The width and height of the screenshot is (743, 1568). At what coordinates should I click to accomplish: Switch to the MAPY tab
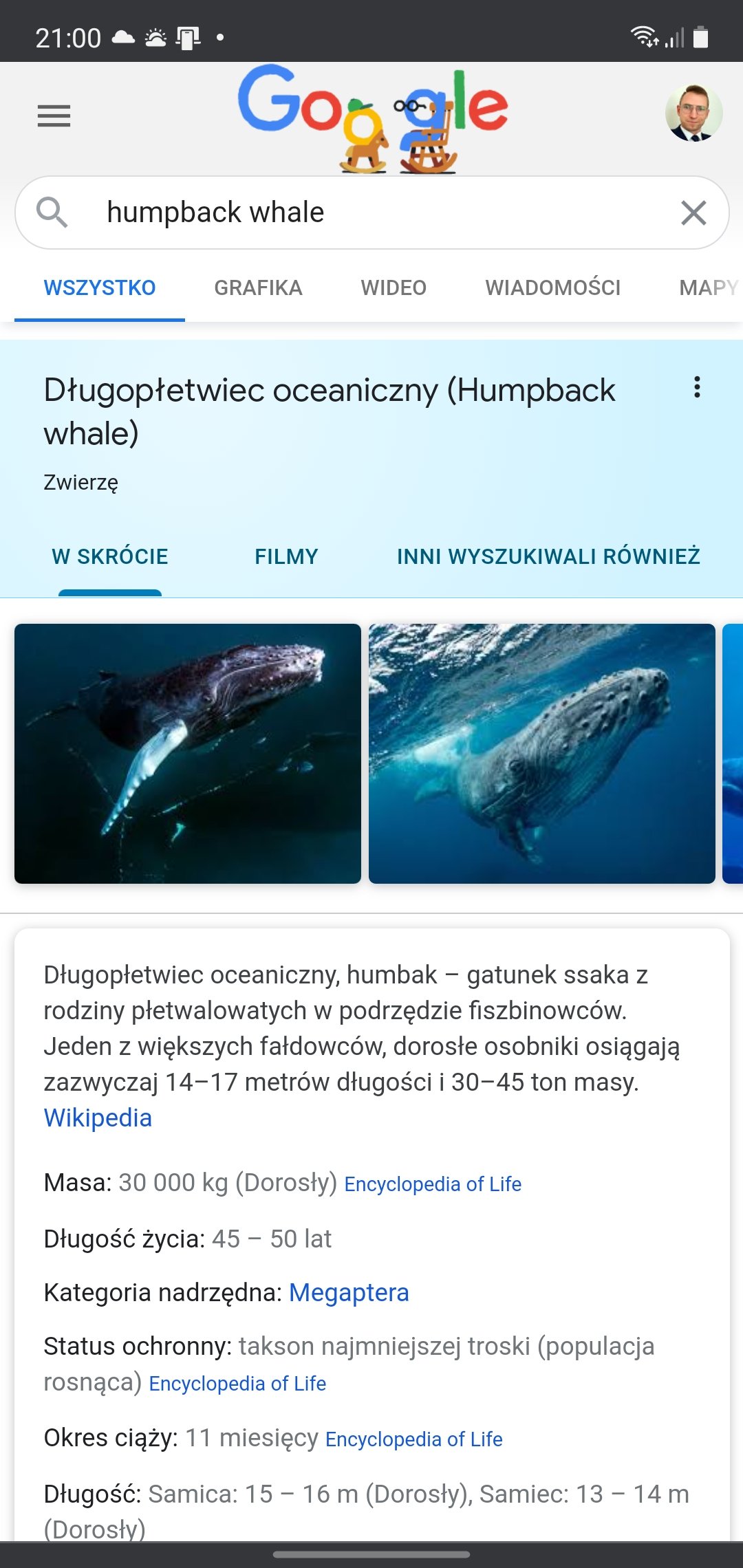[x=709, y=287]
